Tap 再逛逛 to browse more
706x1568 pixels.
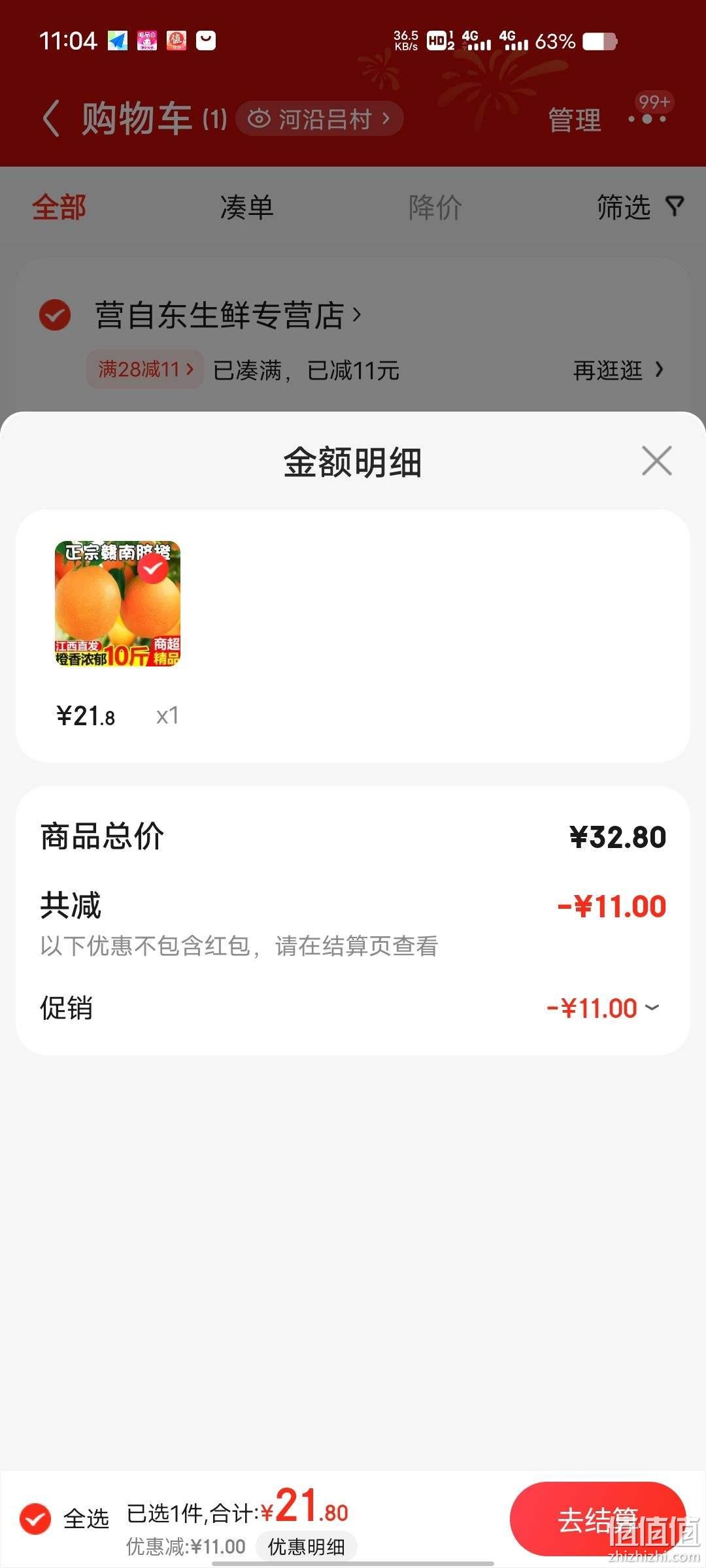pyautogui.click(x=618, y=370)
